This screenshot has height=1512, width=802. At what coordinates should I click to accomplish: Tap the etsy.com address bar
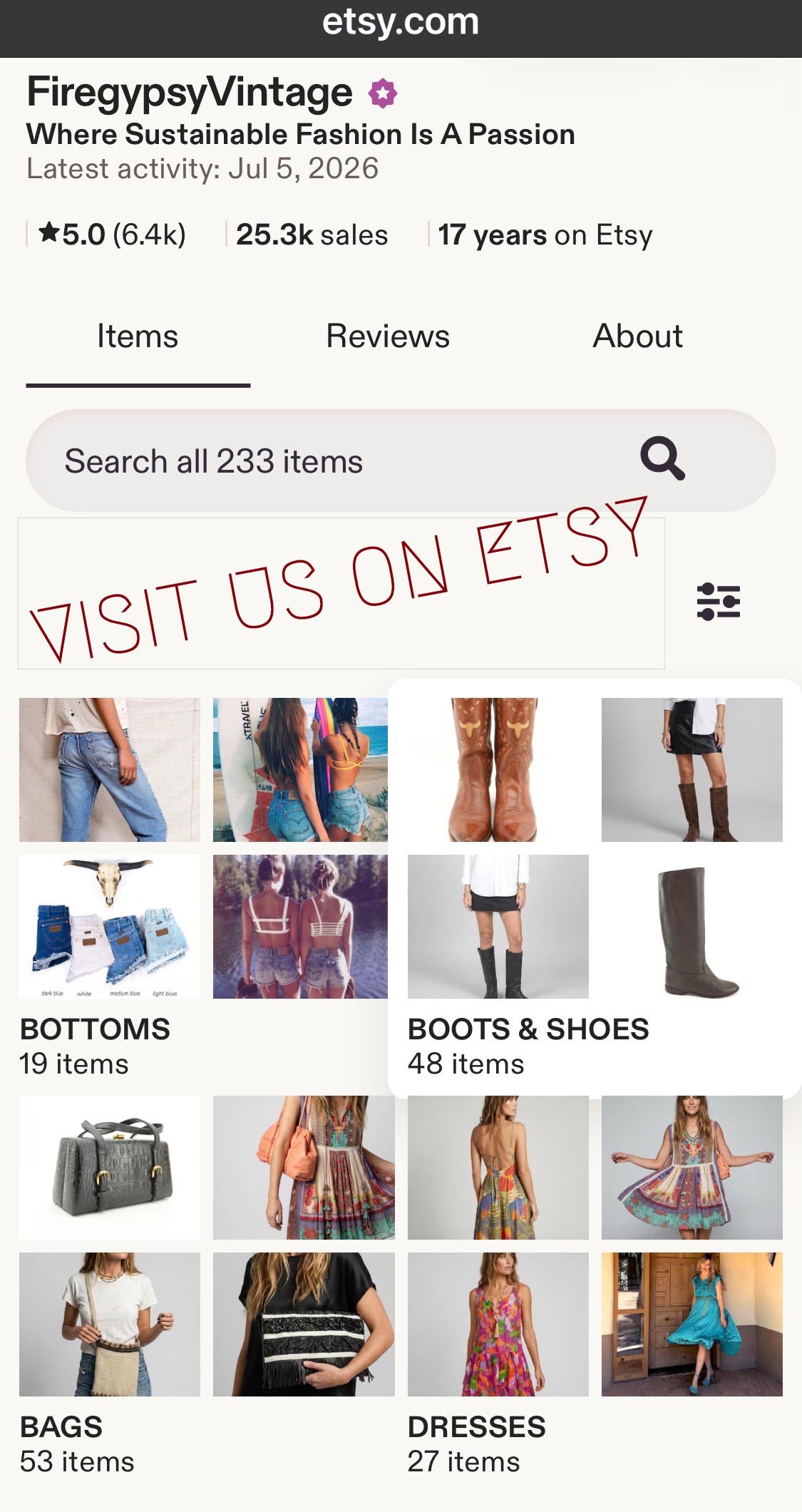click(x=401, y=23)
